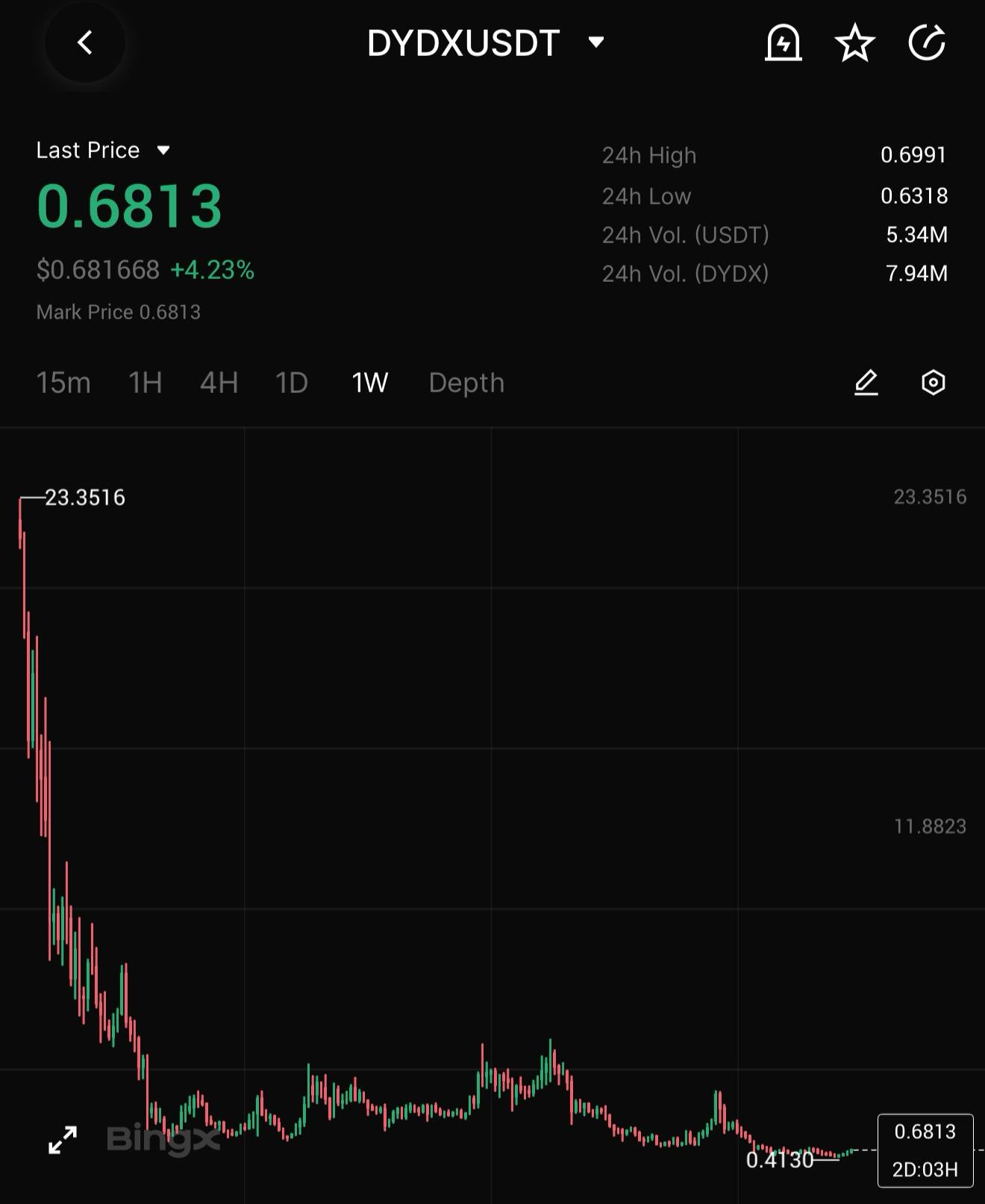Select the 1H timeframe
Viewport: 985px width, 1204px height.
click(x=145, y=383)
